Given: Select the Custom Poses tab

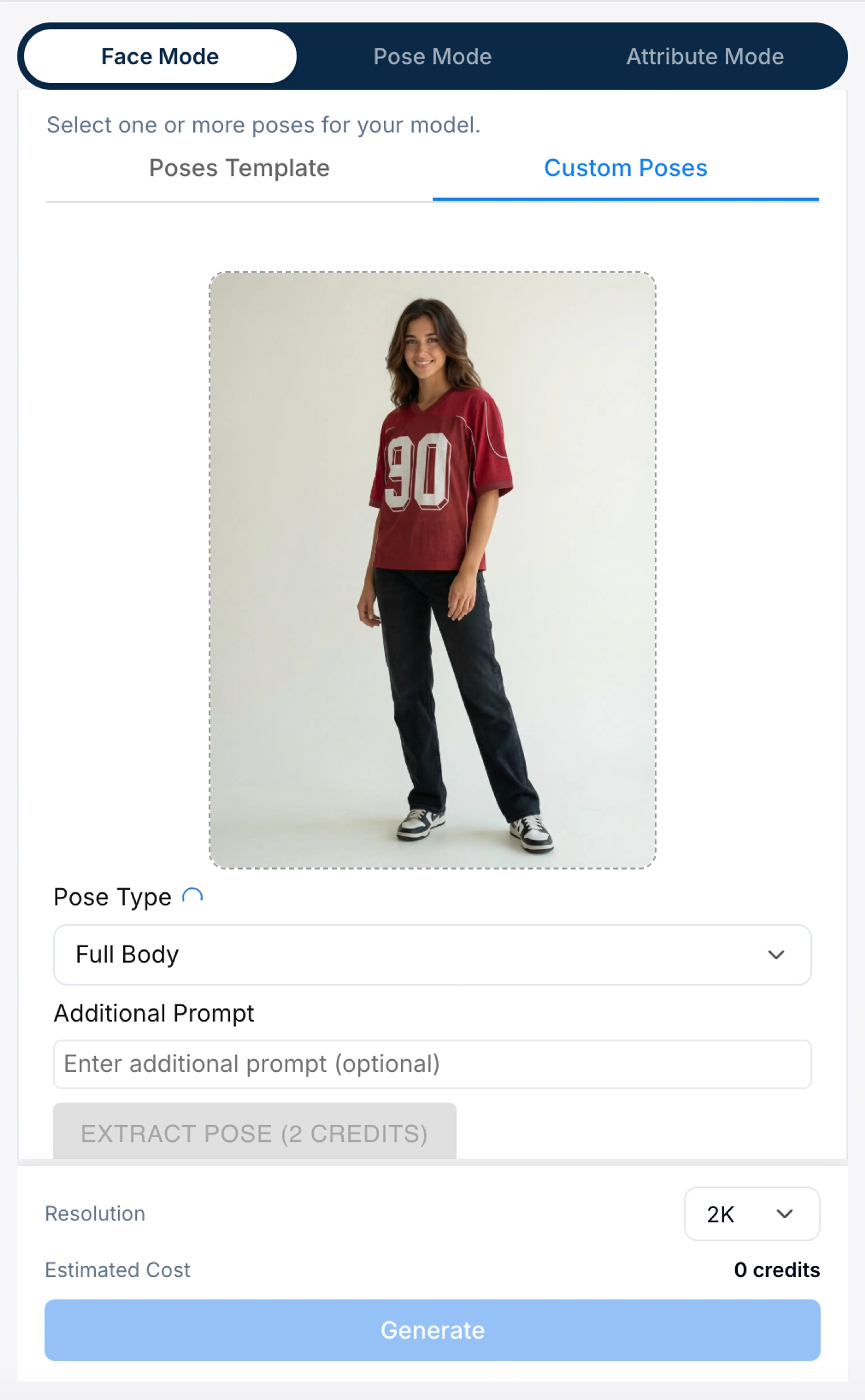Looking at the screenshot, I should click(625, 169).
